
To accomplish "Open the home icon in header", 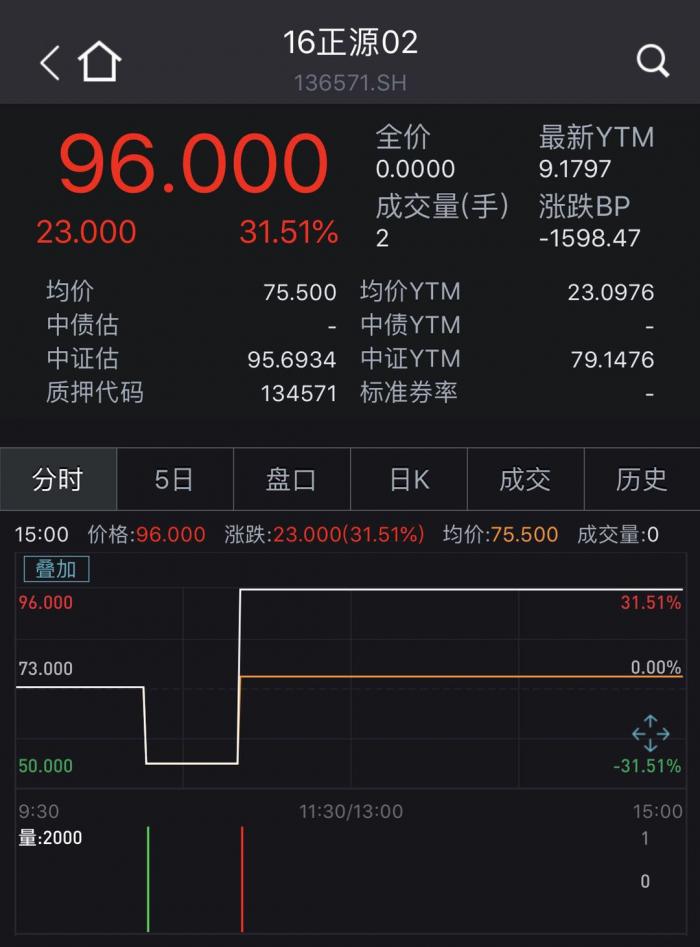I will [100, 62].
